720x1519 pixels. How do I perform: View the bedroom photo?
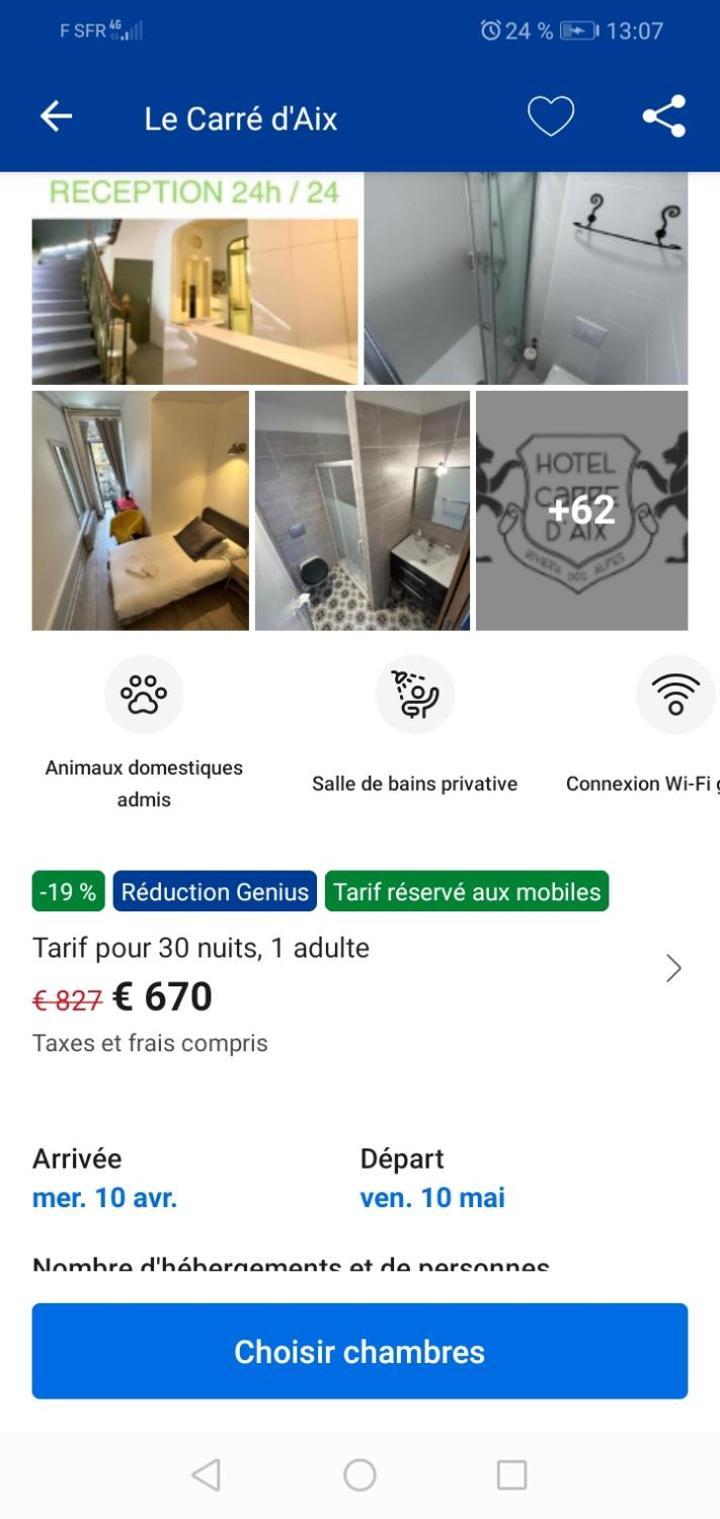[140, 510]
